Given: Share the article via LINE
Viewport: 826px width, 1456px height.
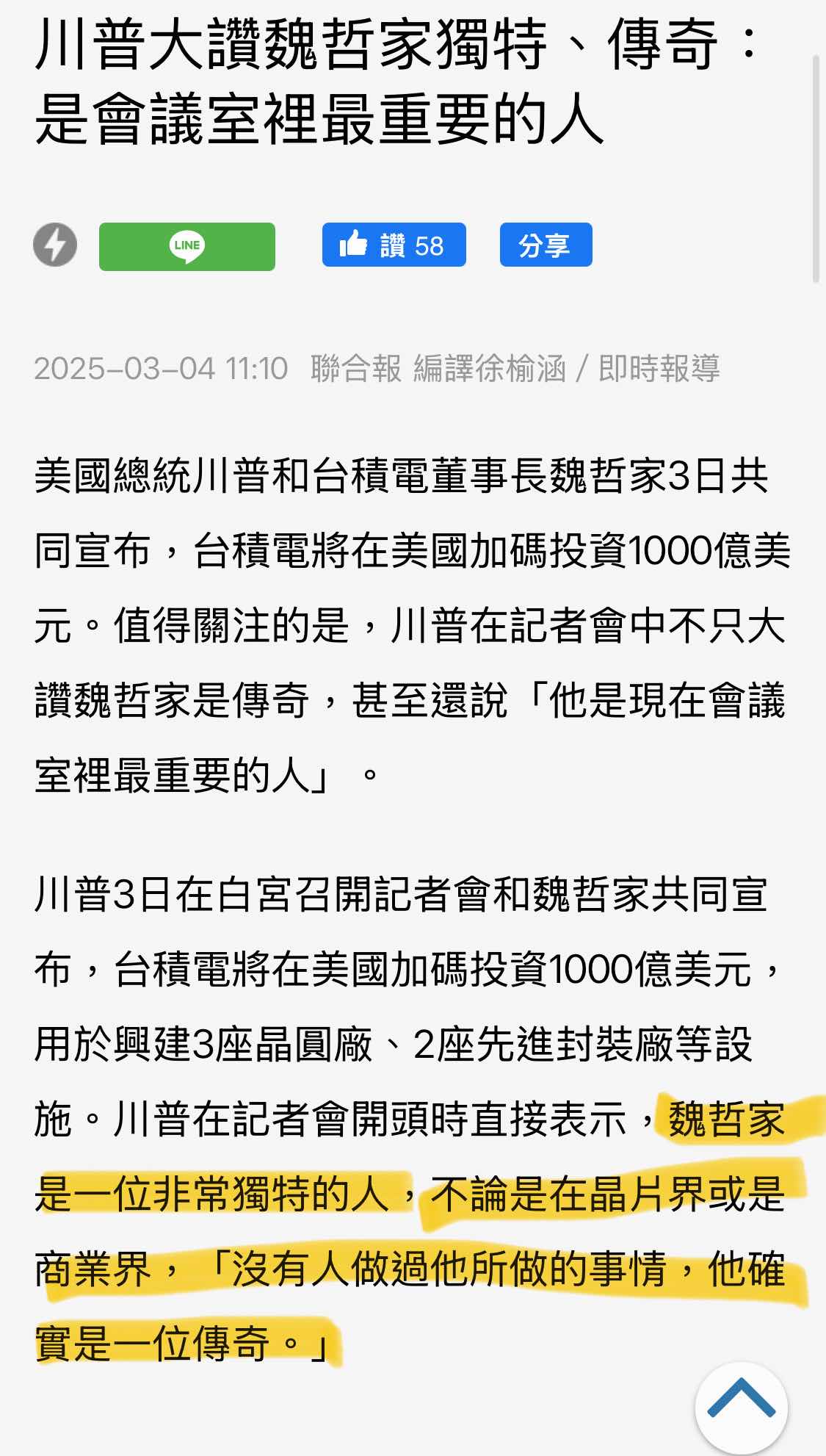Looking at the screenshot, I should coord(186,246).
